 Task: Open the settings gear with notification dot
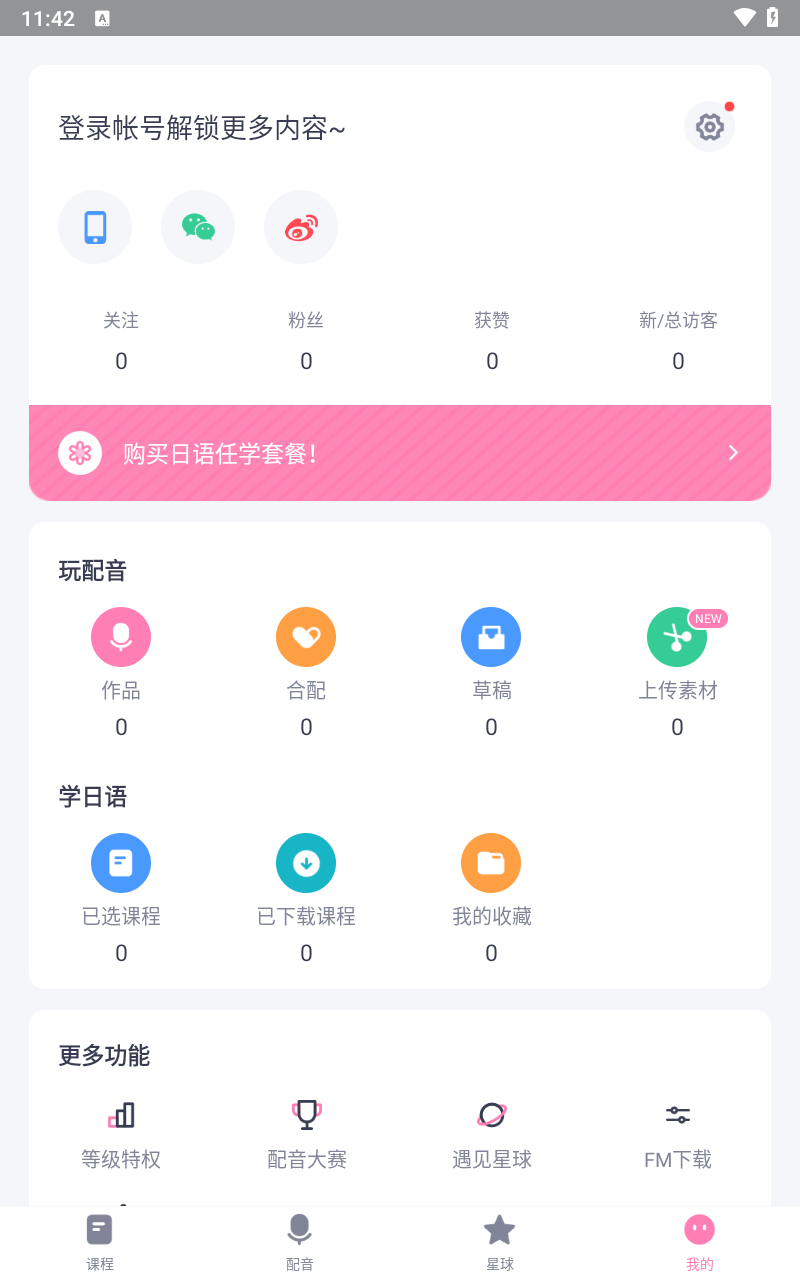click(x=709, y=126)
